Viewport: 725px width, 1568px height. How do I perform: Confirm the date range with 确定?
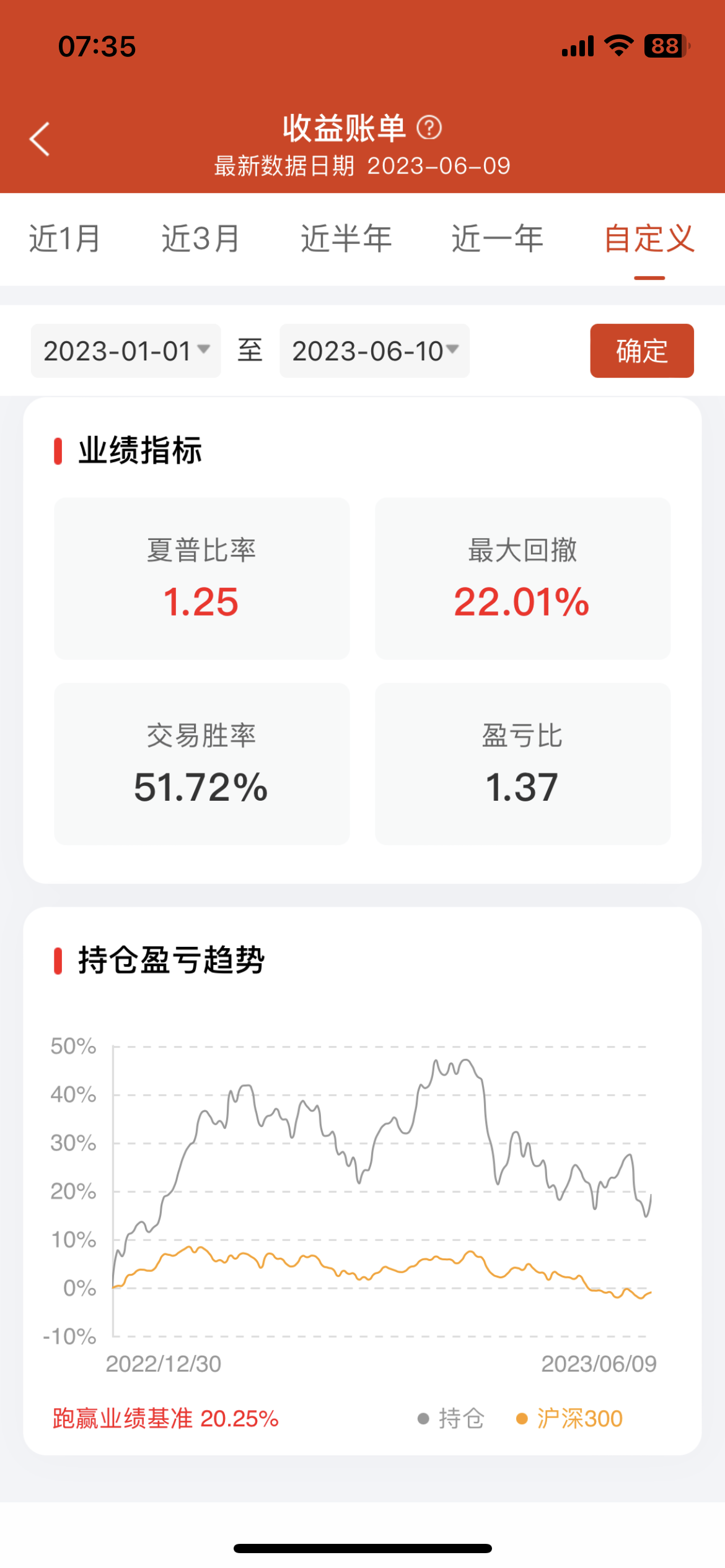click(641, 351)
